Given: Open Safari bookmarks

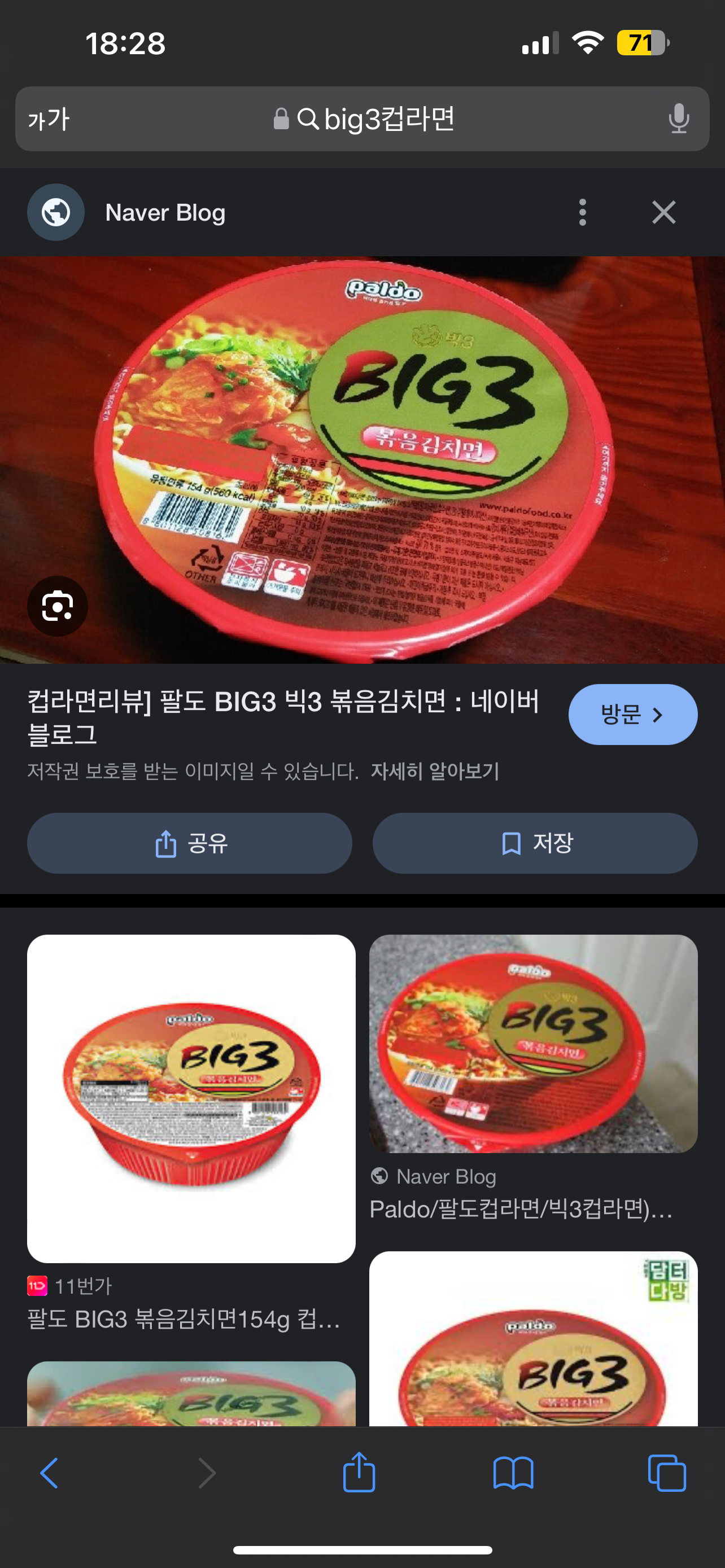Looking at the screenshot, I should pyautogui.click(x=513, y=1473).
